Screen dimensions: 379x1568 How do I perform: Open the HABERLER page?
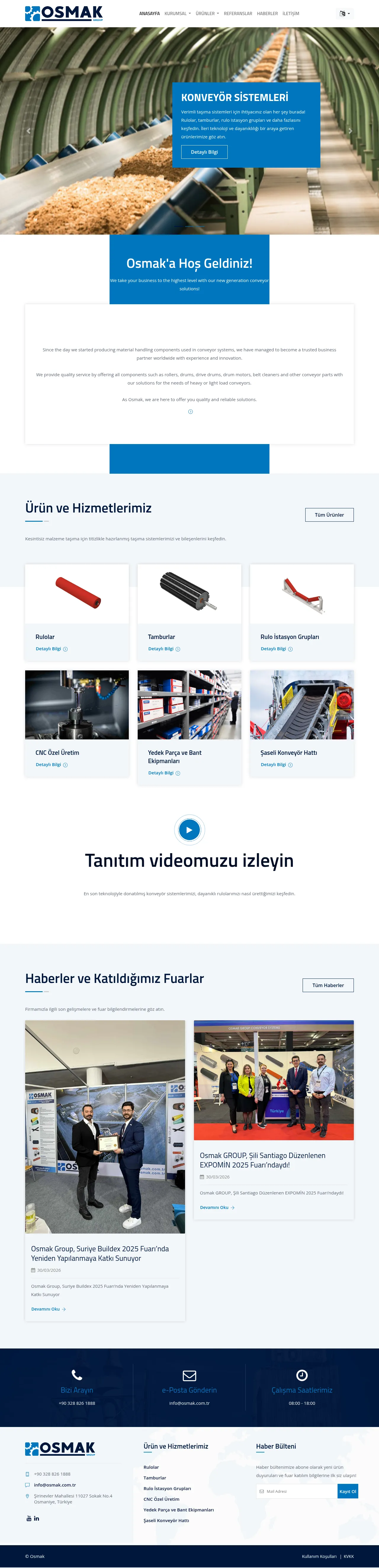pos(267,13)
